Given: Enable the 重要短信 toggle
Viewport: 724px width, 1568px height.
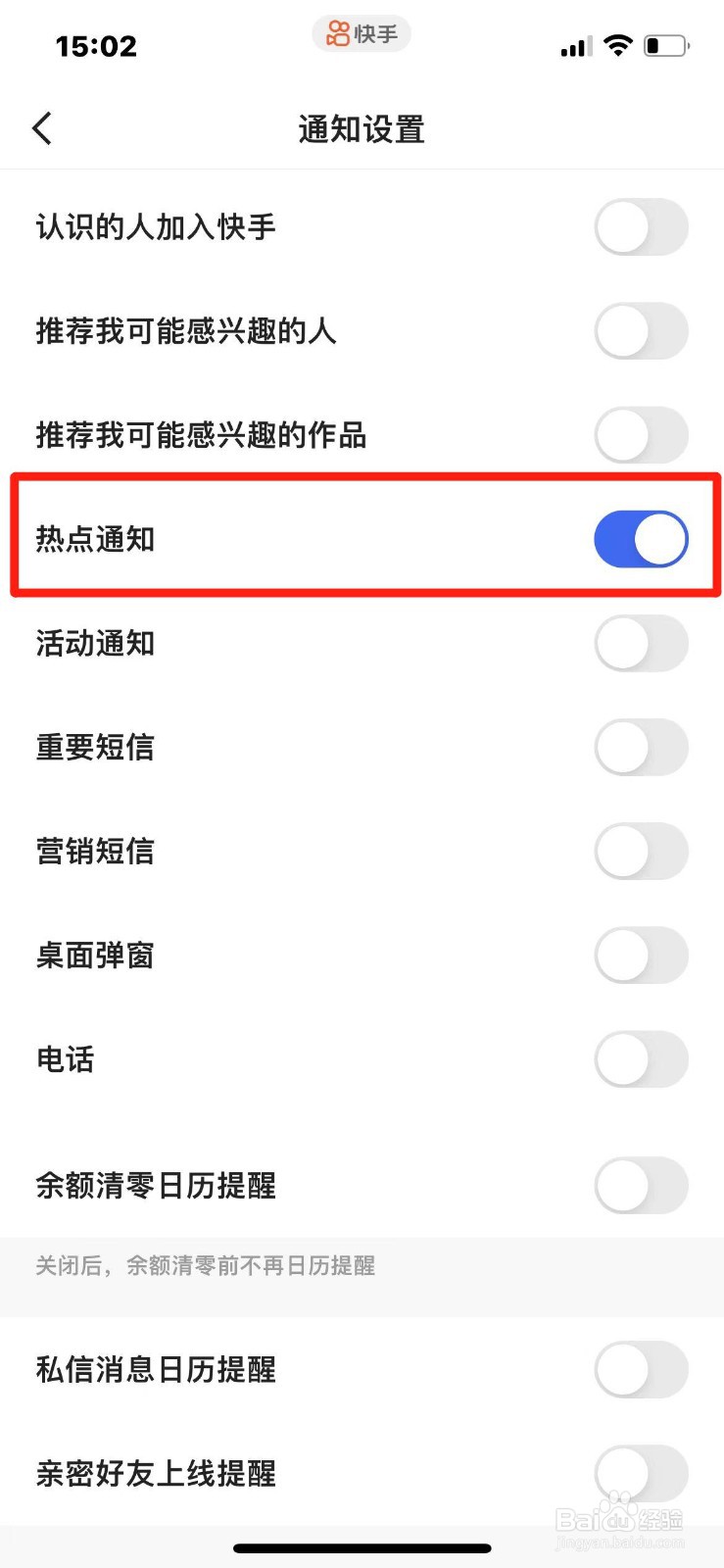Looking at the screenshot, I should [640, 748].
